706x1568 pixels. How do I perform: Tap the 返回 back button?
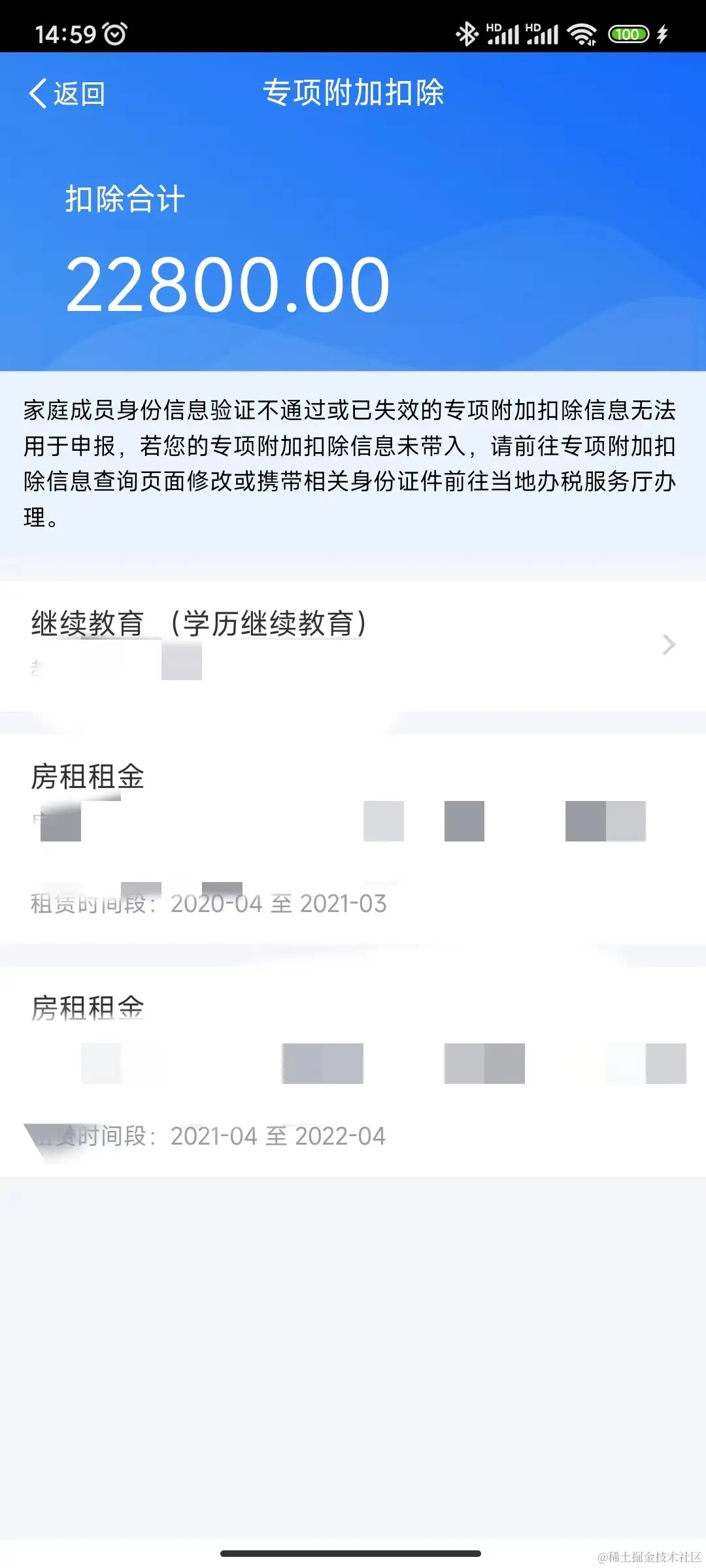tap(67, 93)
